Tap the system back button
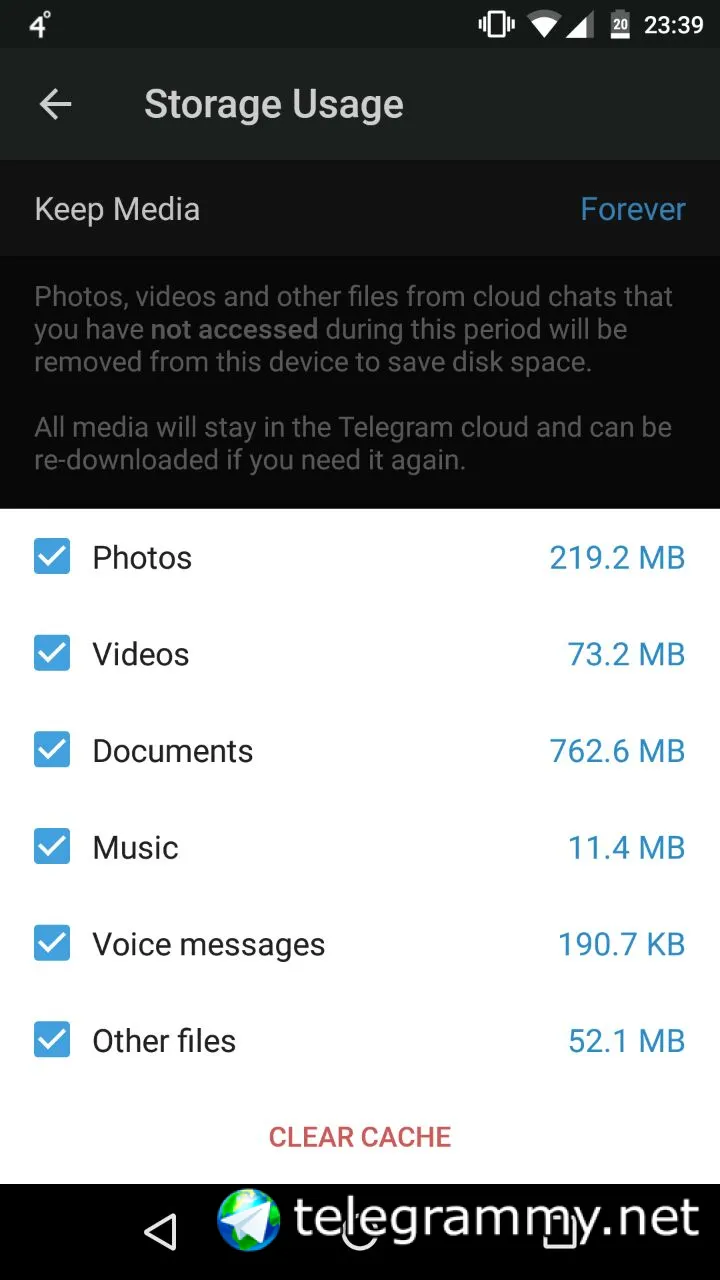This screenshot has height=1280, width=720. (160, 1232)
